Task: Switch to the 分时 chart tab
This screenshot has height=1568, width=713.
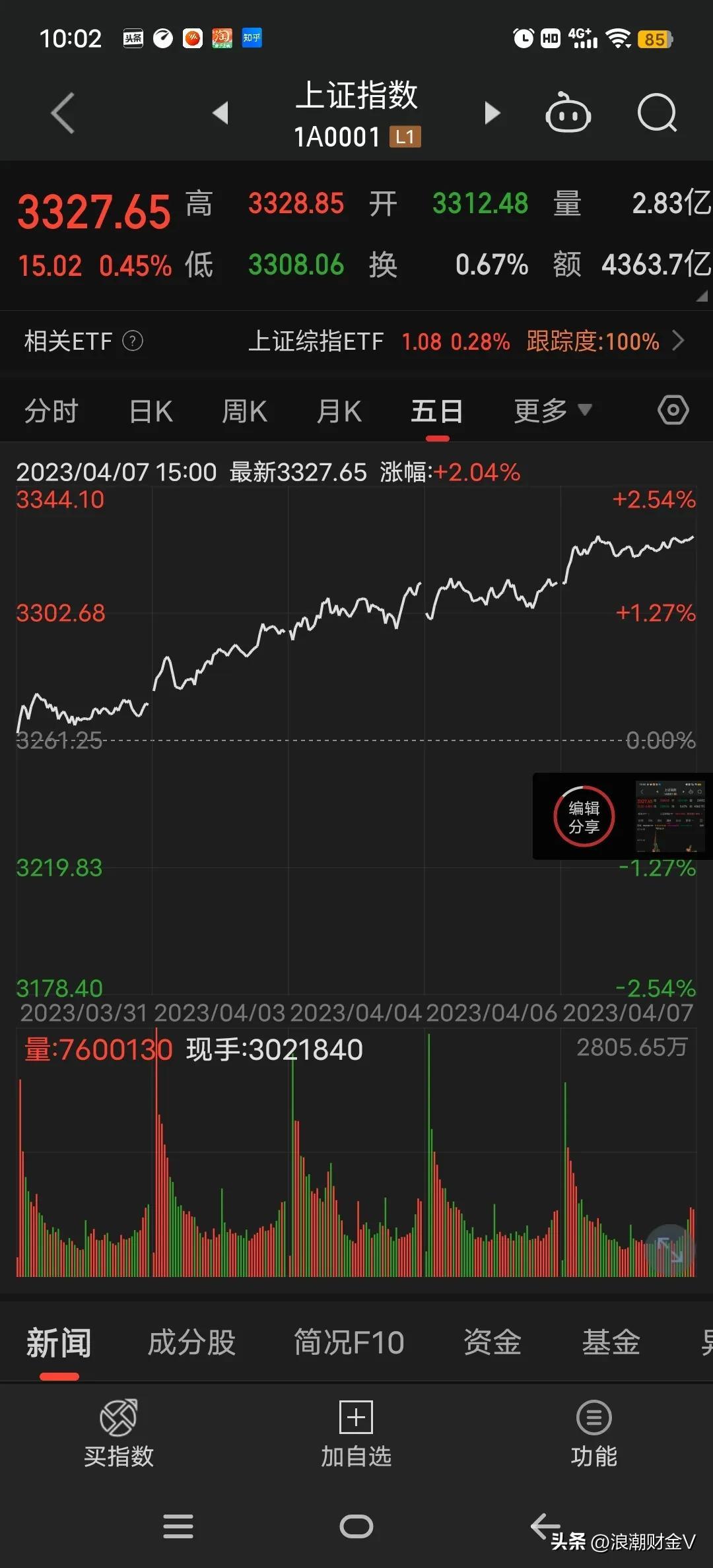Action: 51,411
